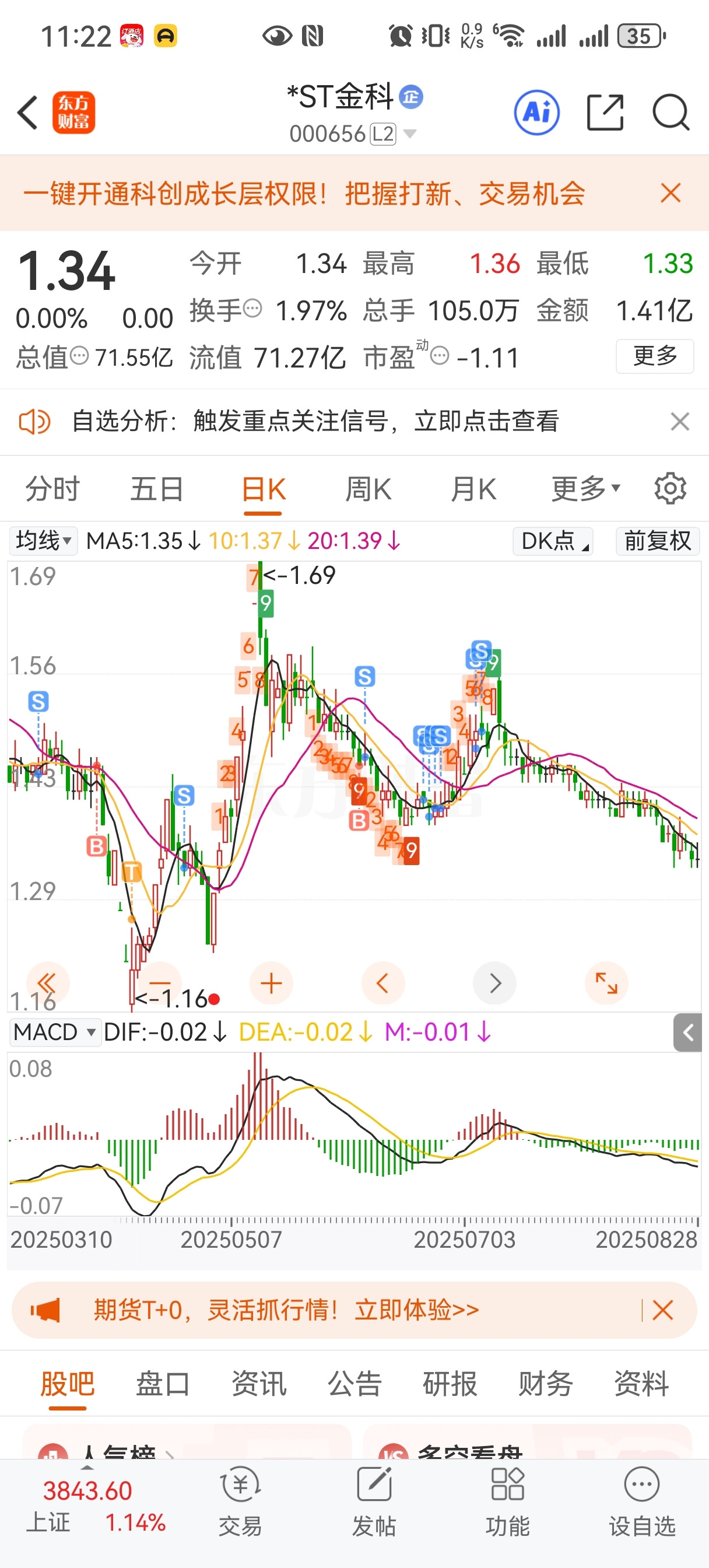The image size is (709, 1568).
Task: Expand the 更多 chart period dropdown
Action: (585, 489)
